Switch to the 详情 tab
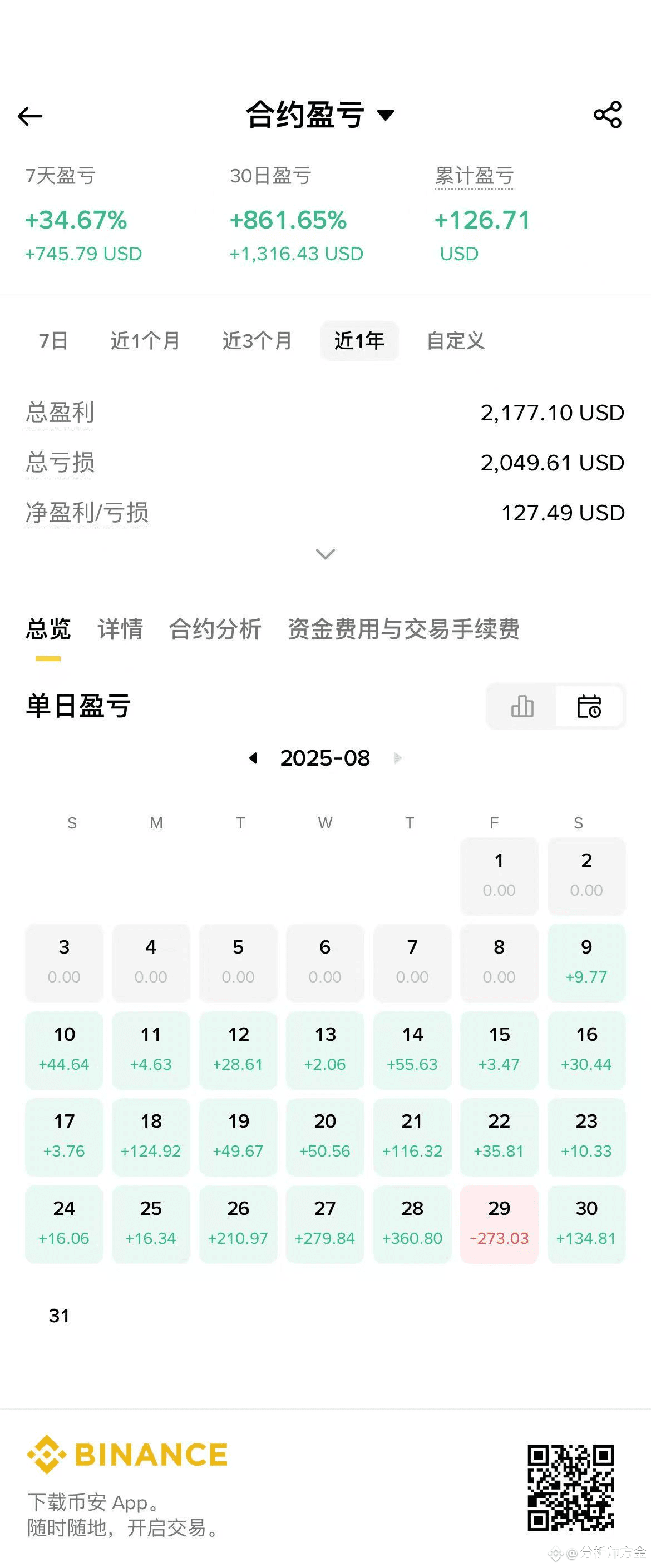Image resolution: width=651 pixels, height=1568 pixels. [x=120, y=629]
